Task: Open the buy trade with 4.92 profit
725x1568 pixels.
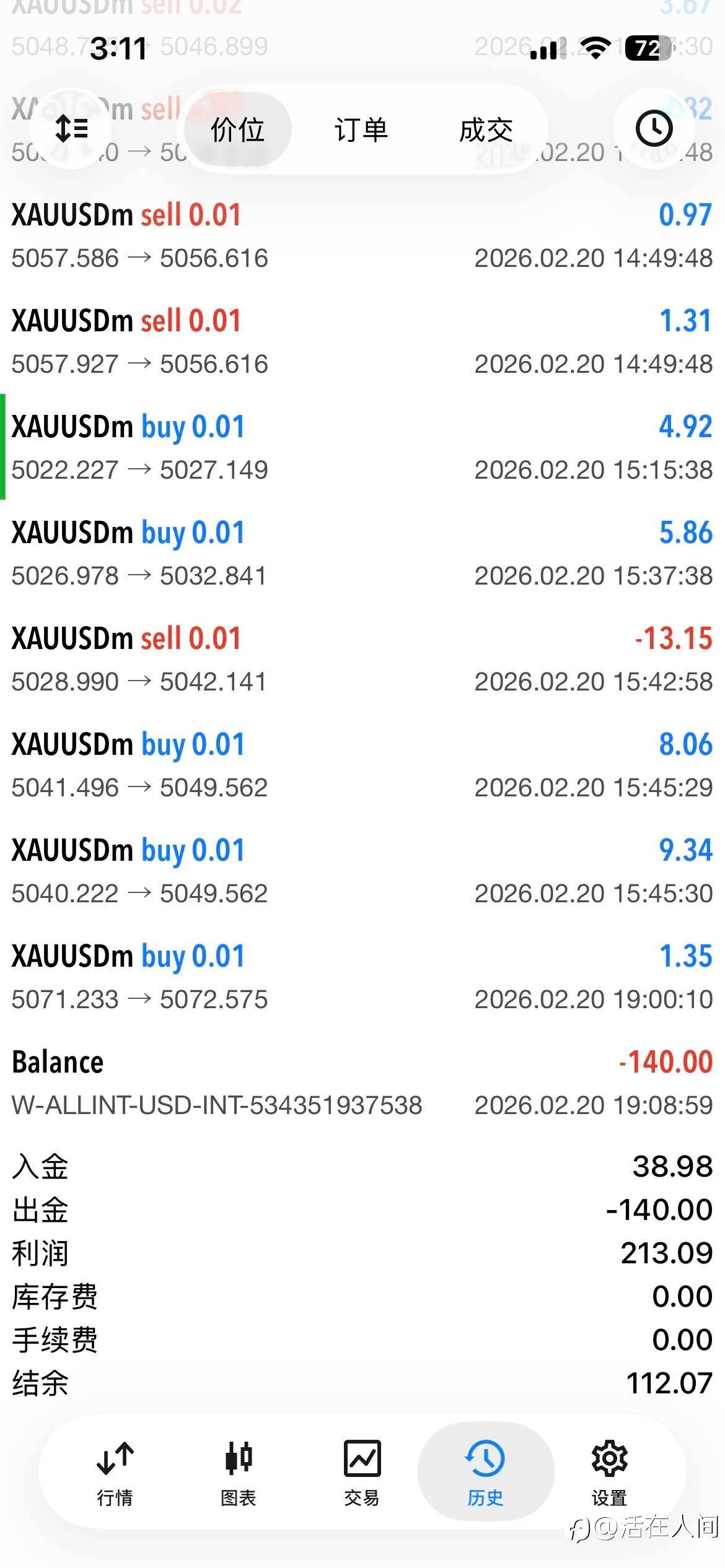Action: pyautogui.click(x=362, y=447)
